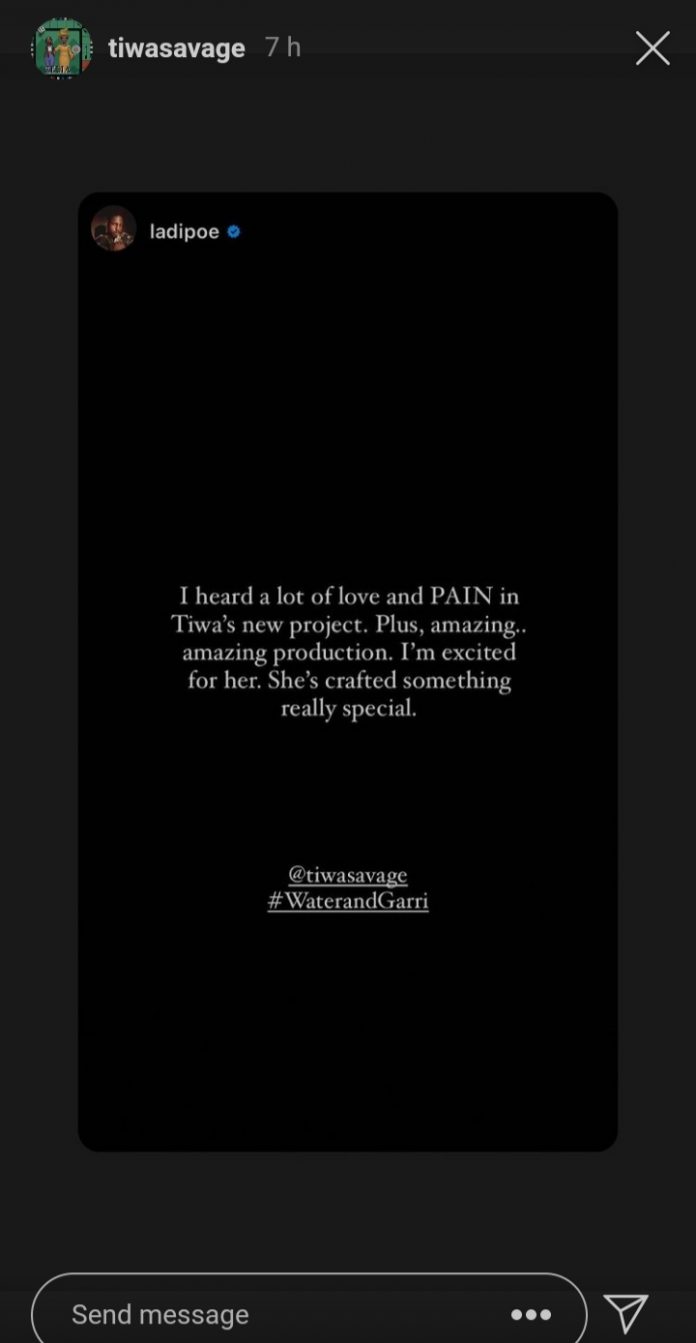Open the three-dot options menu
This screenshot has height=1343, width=696.
pos(531,1314)
